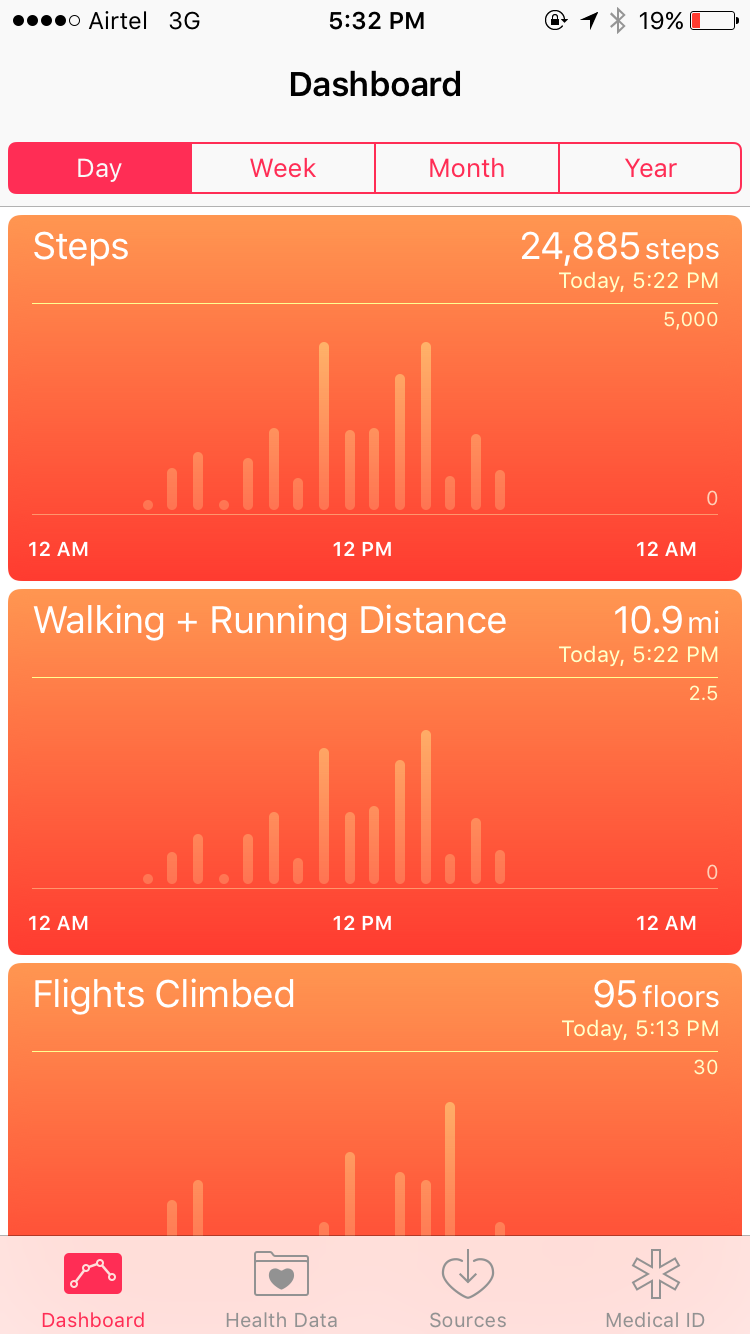
Task: Switch to the Medical ID tab
Action: tap(656, 1288)
